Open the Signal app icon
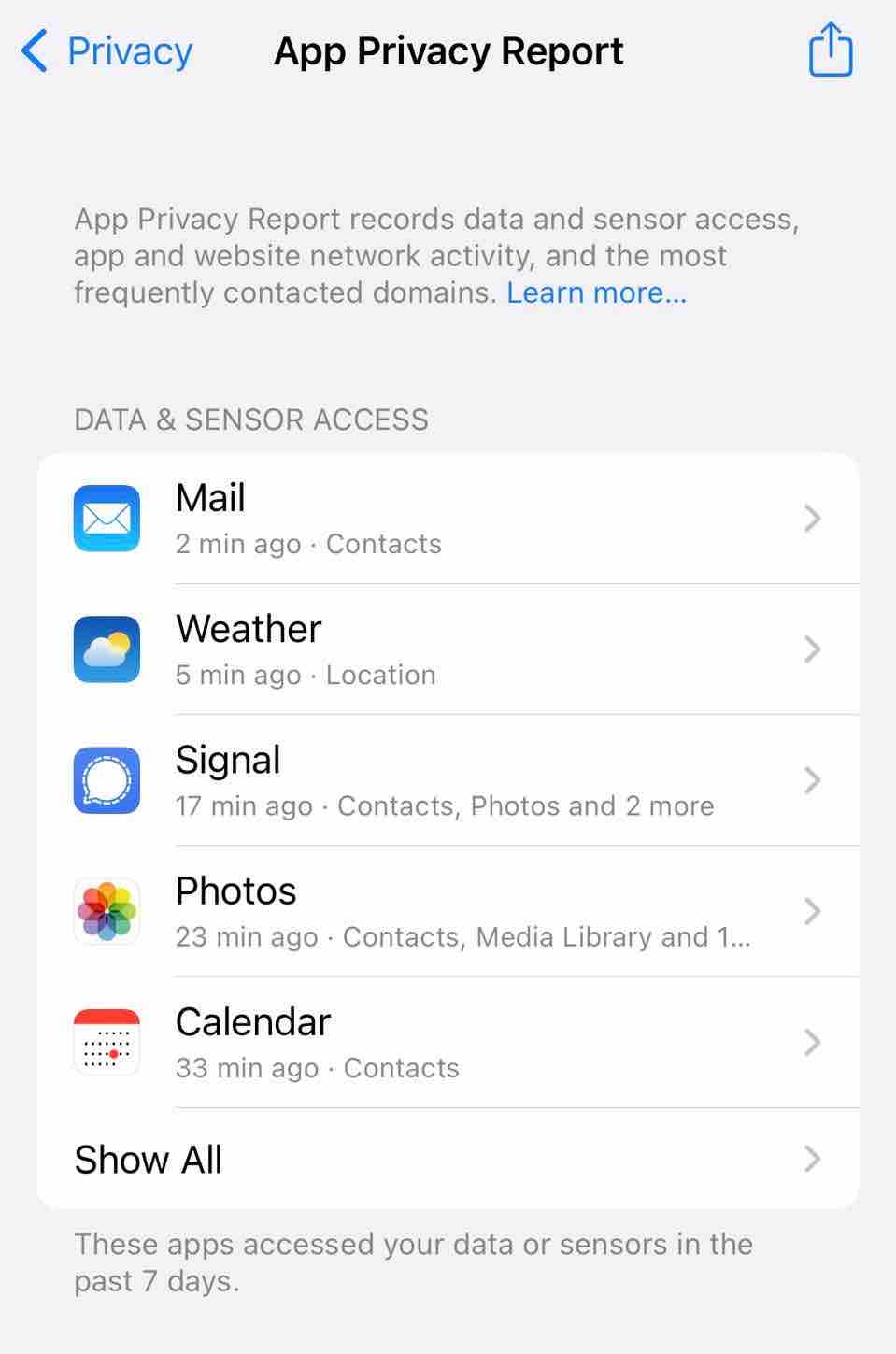Screen dimensions: 896x1354 tap(107, 780)
